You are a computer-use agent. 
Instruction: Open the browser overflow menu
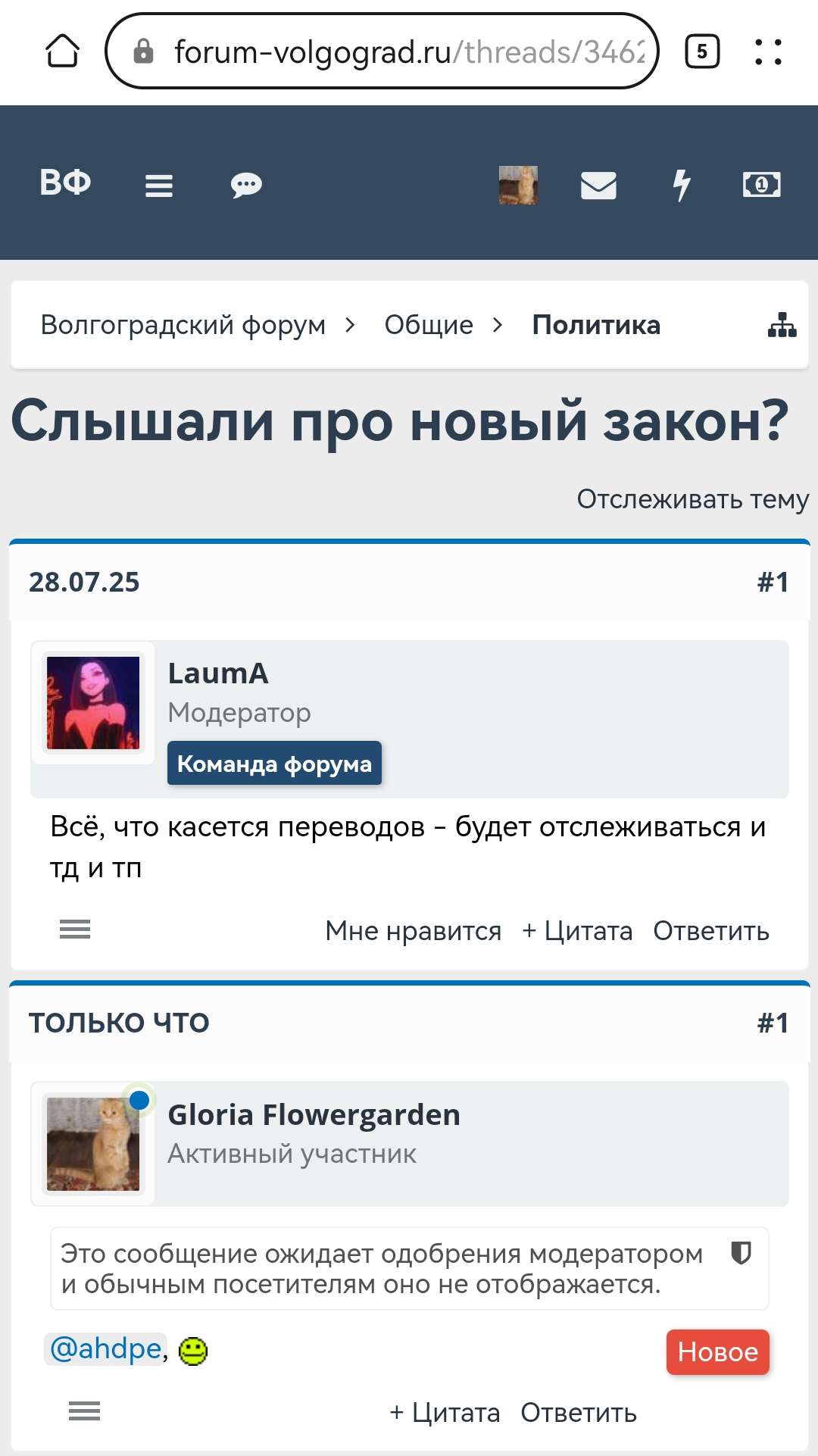pyautogui.click(x=768, y=52)
